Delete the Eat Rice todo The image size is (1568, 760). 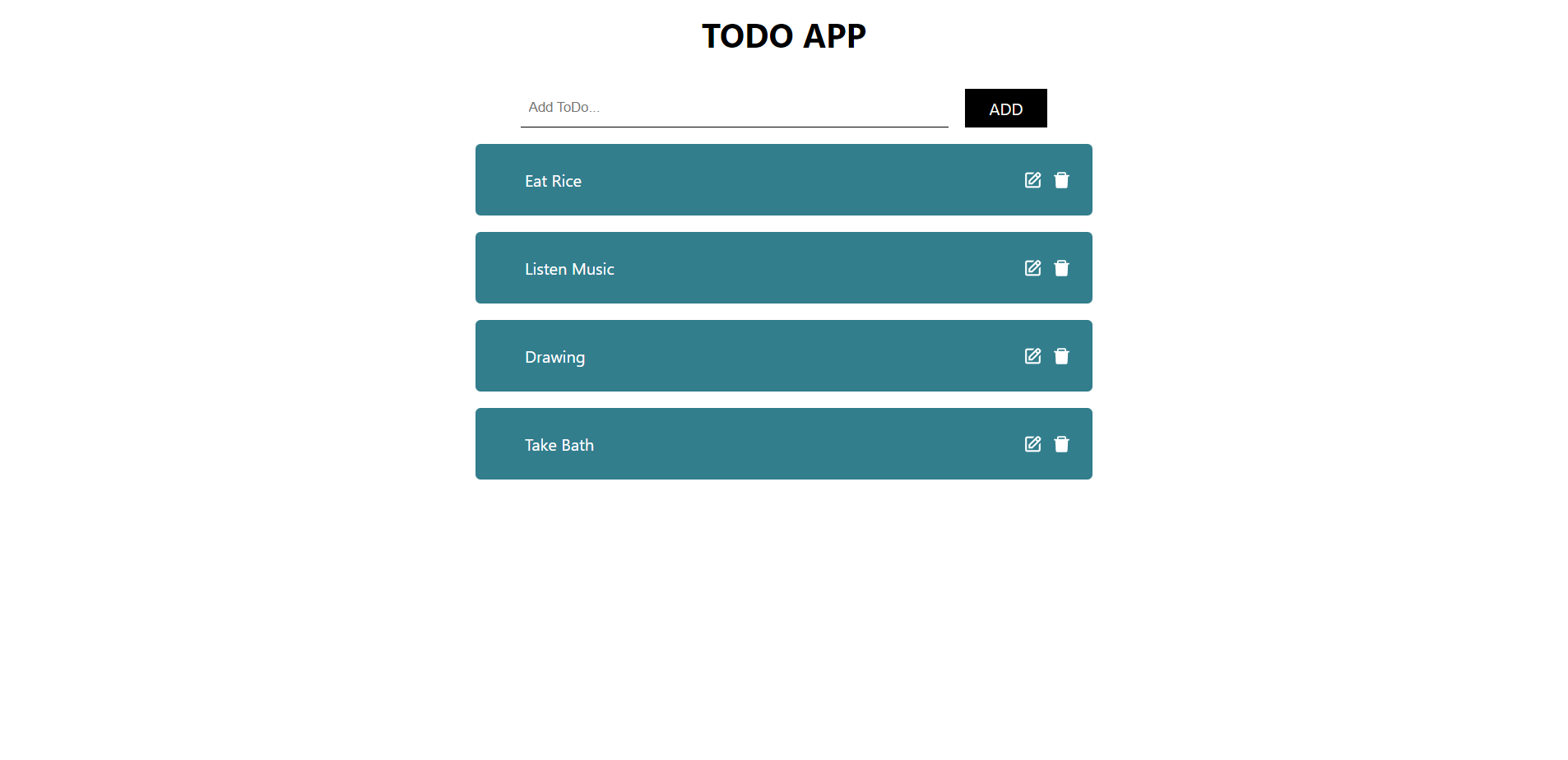1061,180
